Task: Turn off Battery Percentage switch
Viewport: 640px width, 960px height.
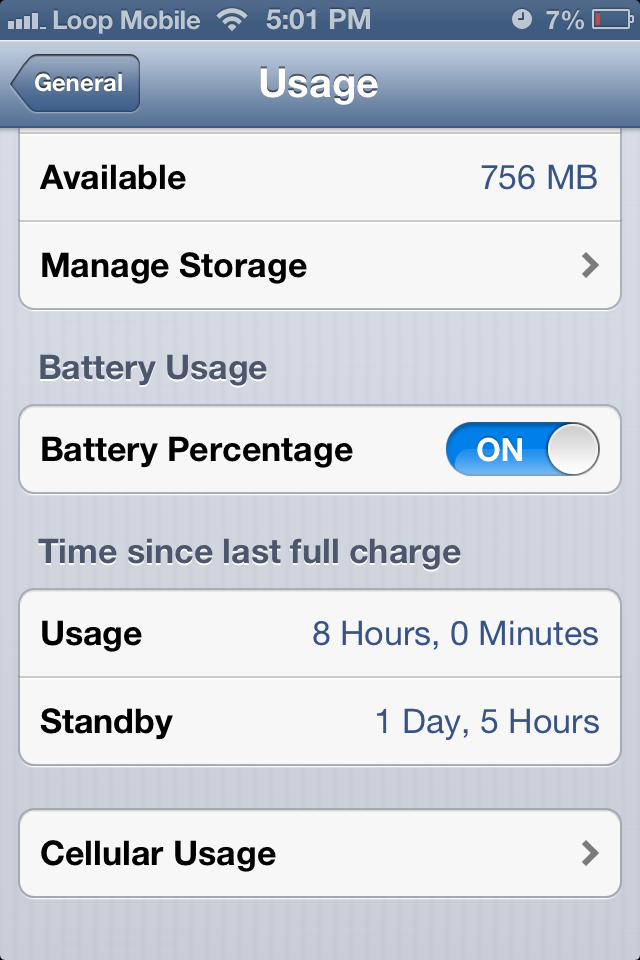Action: click(x=522, y=450)
